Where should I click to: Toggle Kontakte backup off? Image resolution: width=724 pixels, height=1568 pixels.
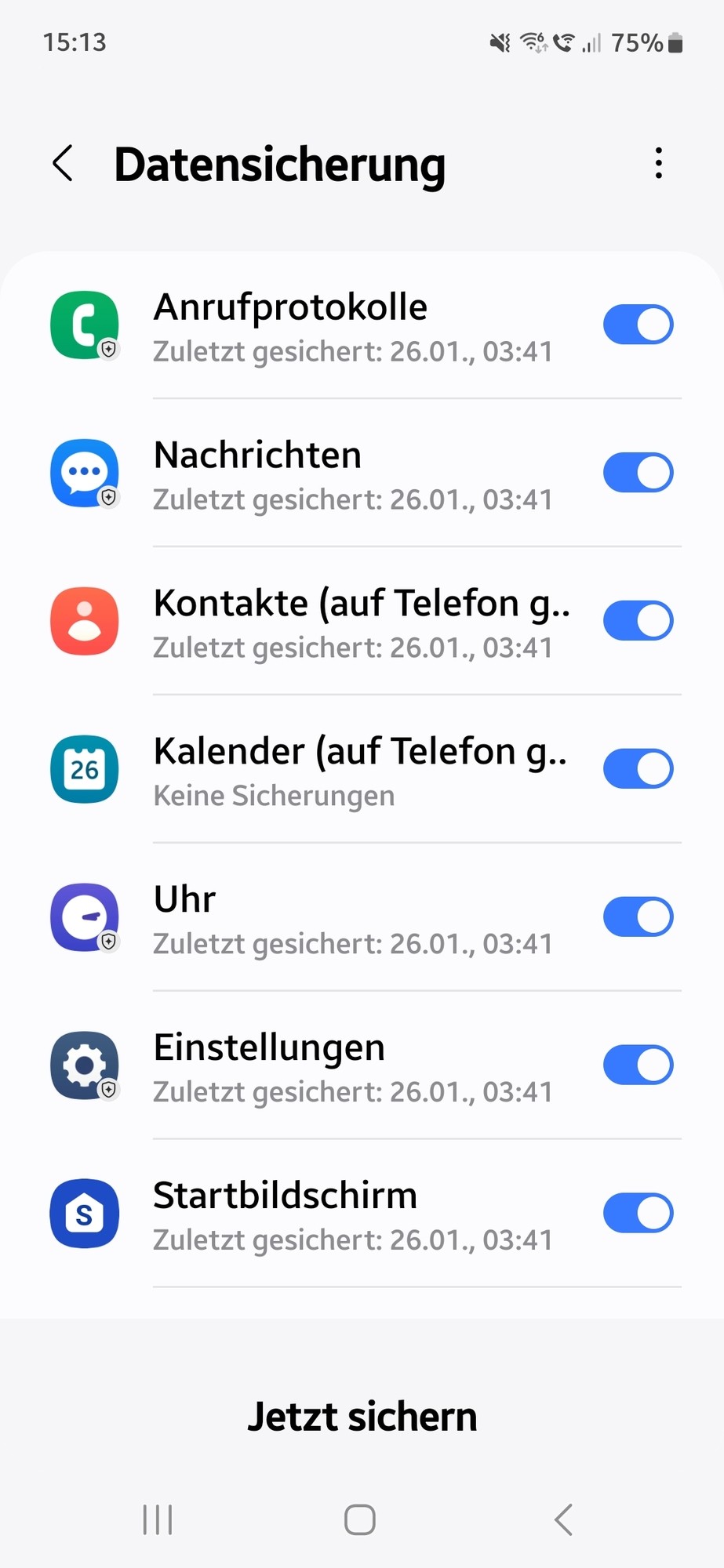638,621
